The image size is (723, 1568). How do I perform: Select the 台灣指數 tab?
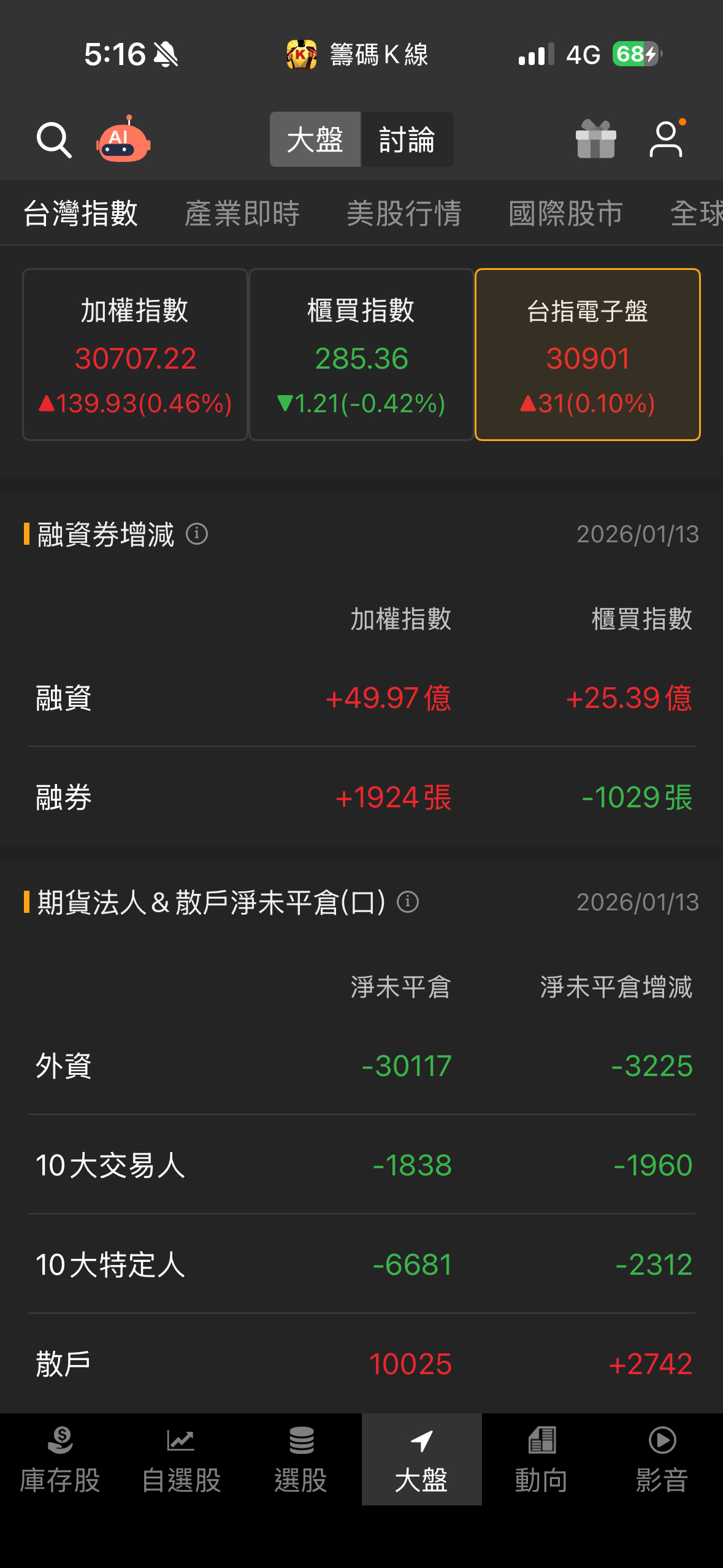click(80, 214)
